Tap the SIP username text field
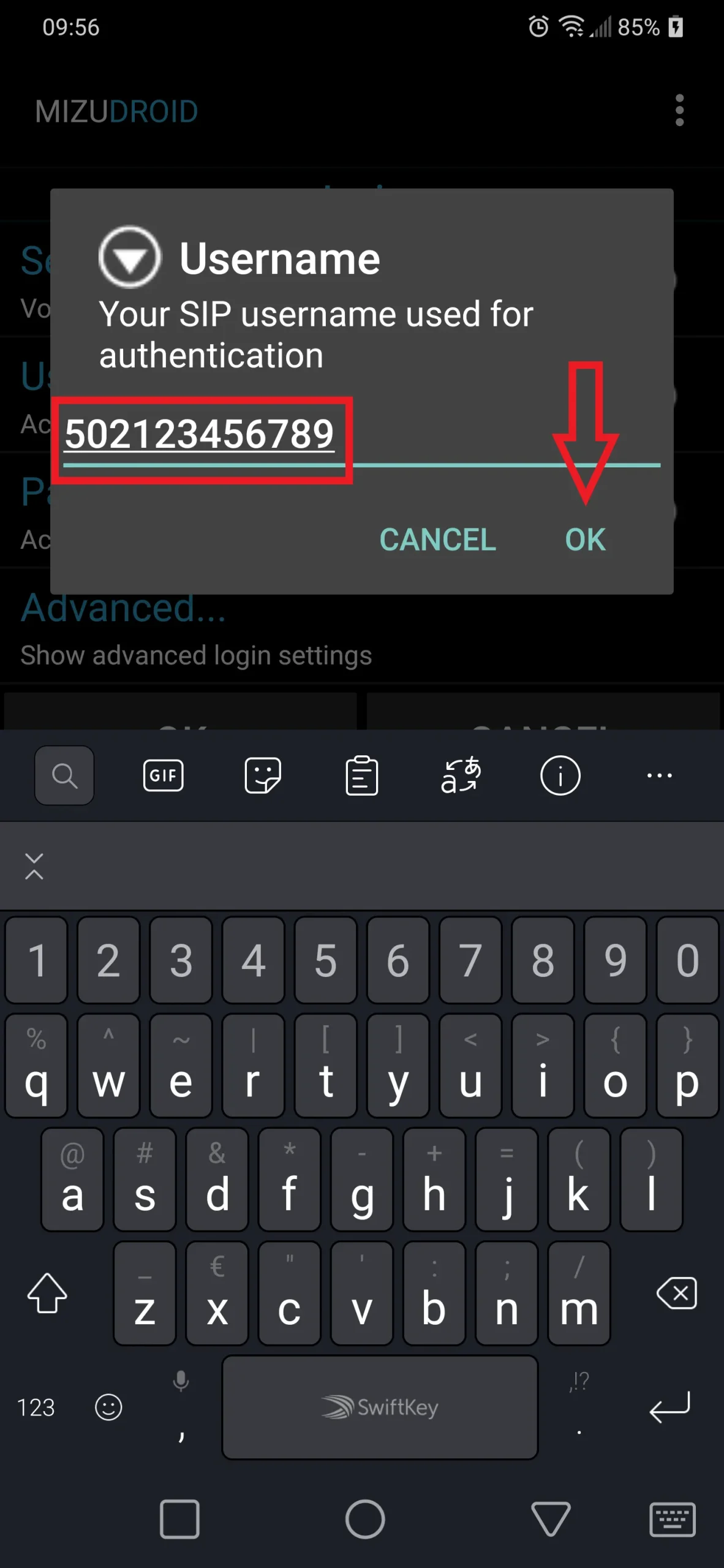The height and width of the screenshot is (1568, 724). pos(361,435)
